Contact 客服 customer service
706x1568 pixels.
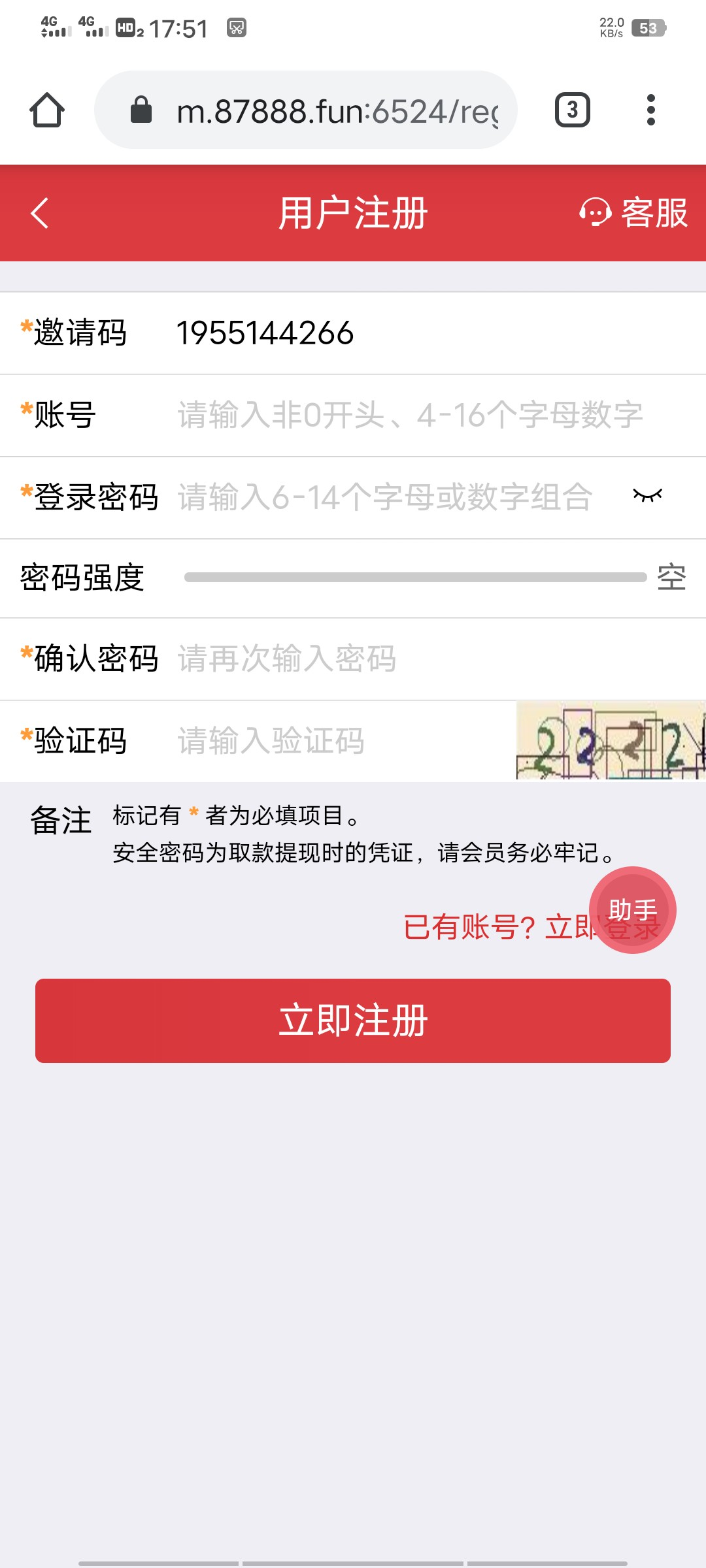tap(633, 213)
